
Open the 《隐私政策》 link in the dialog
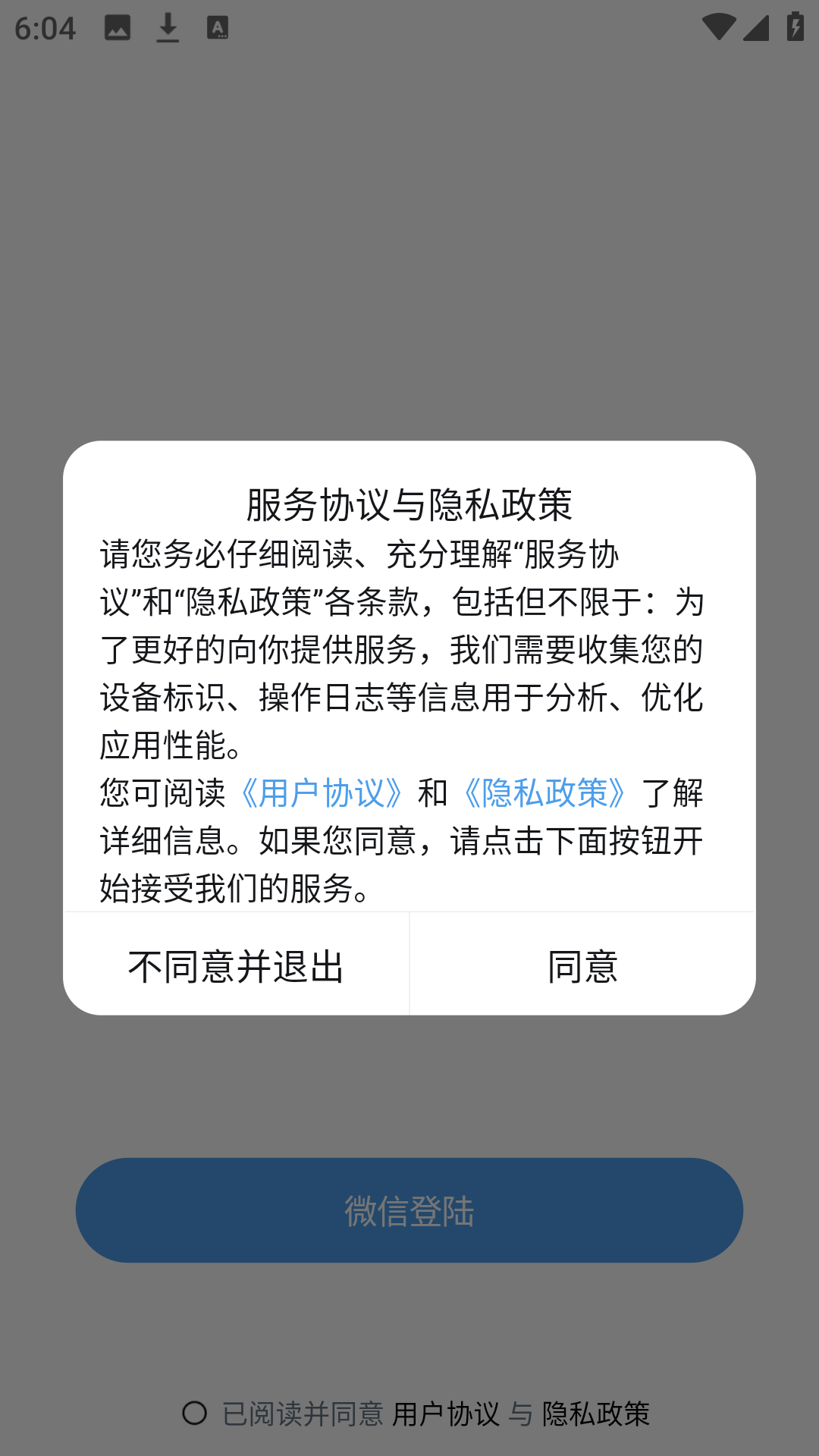[544, 793]
